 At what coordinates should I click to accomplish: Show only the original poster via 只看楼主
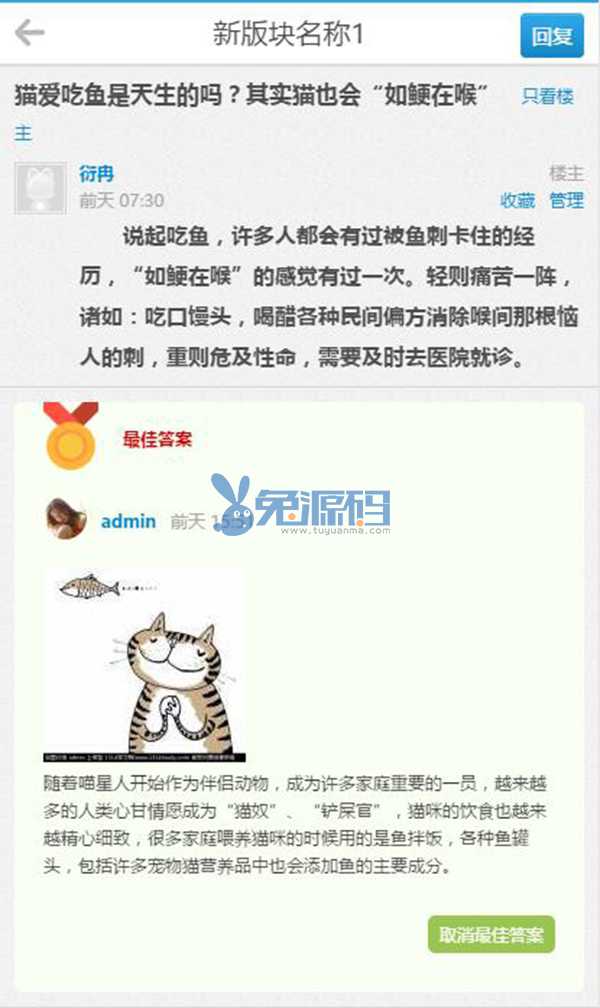tap(547, 97)
